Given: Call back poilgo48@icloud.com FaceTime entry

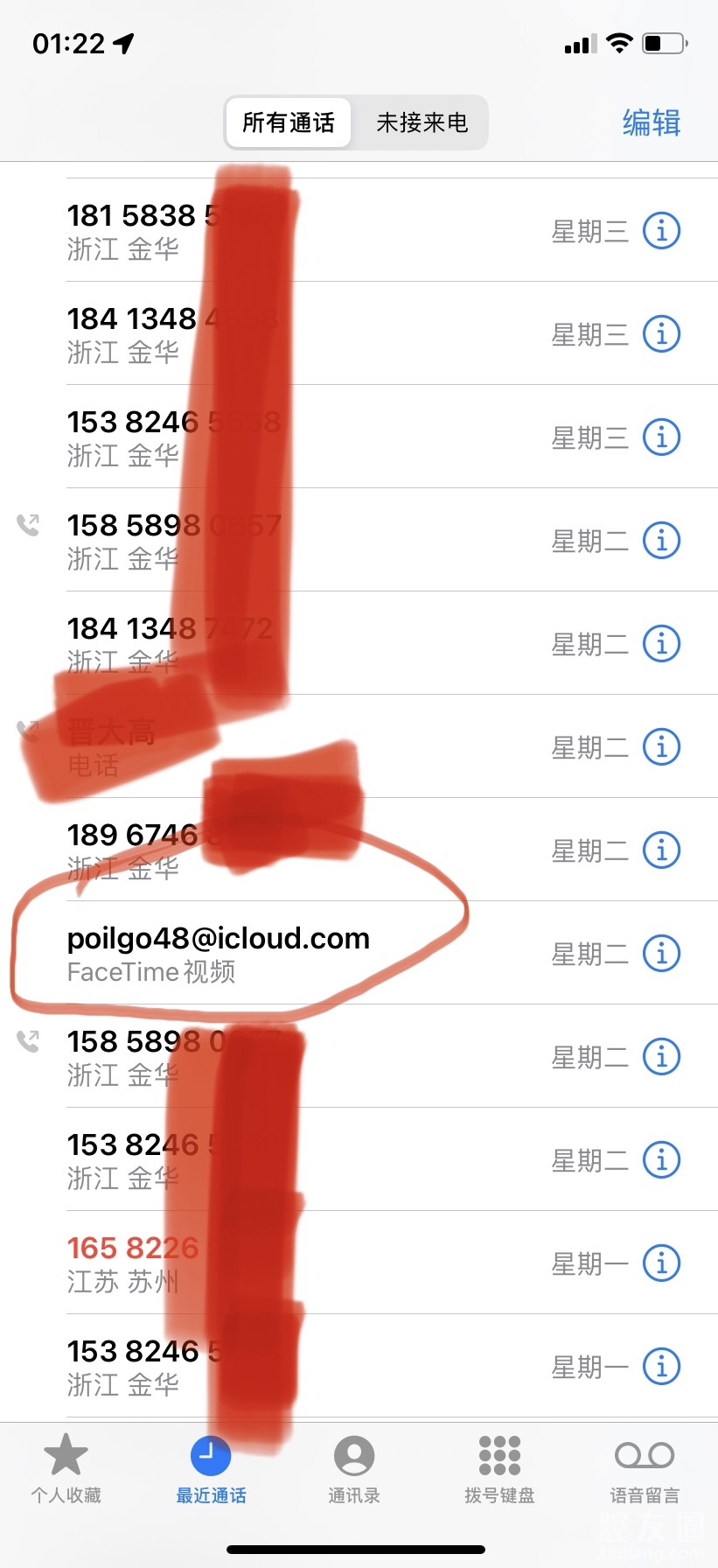Looking at the screenshot, I should [219, 953].
